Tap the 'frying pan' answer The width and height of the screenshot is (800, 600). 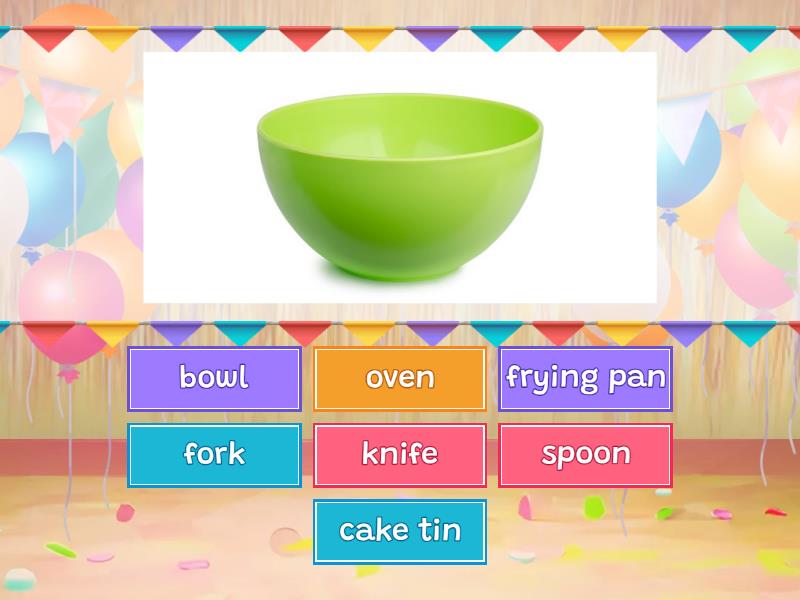point(585,378)
